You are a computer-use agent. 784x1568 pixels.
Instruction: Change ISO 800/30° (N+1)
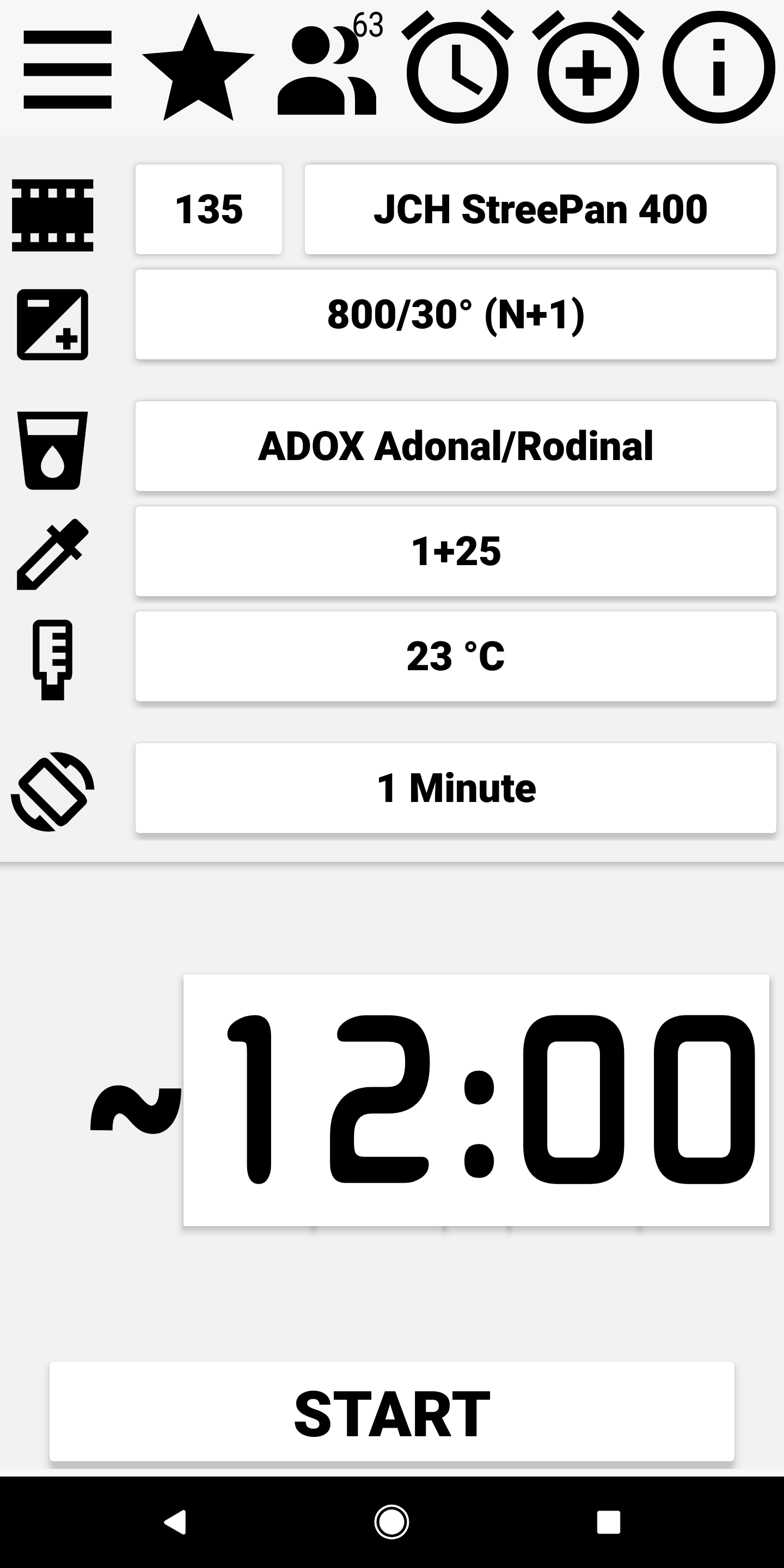tap(456, 315)
